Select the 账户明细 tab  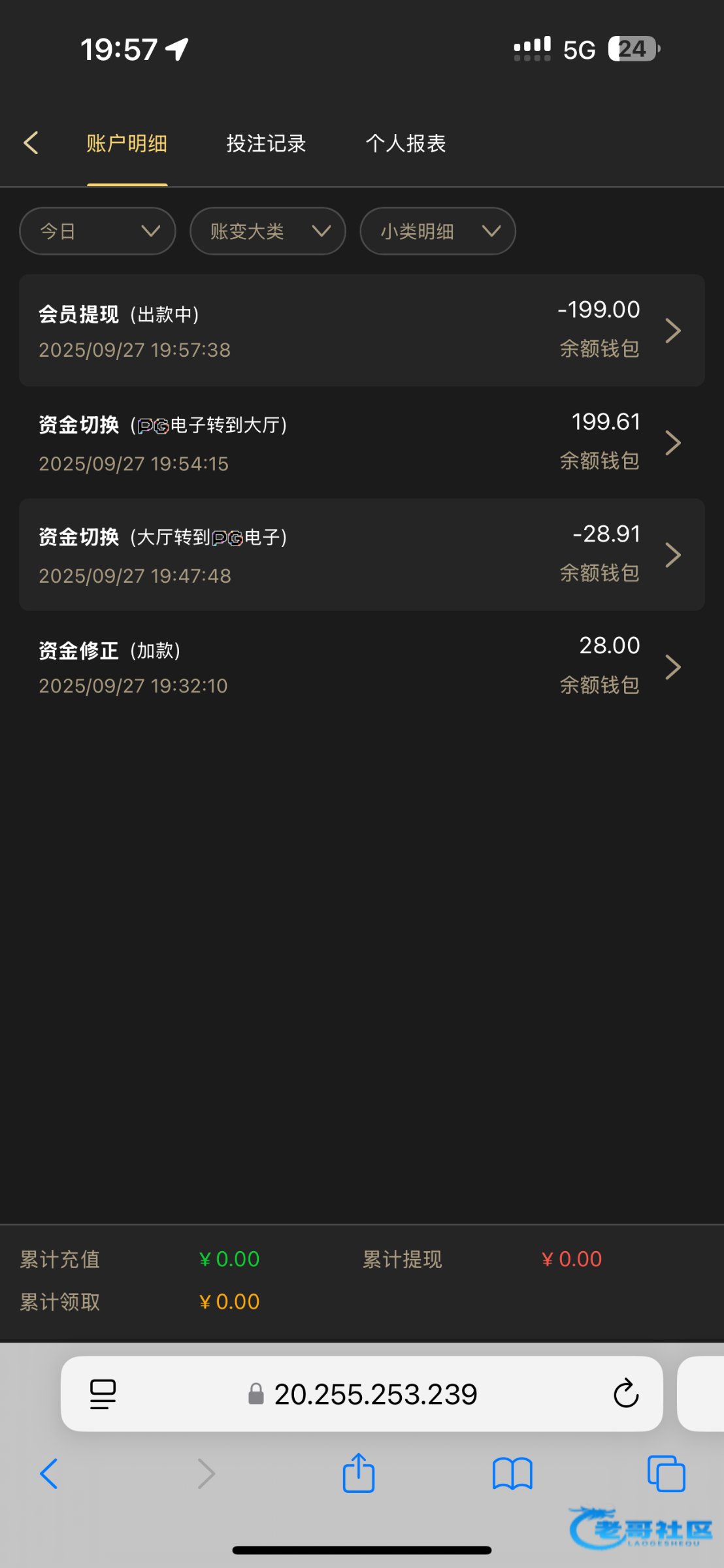coord(127,144)
